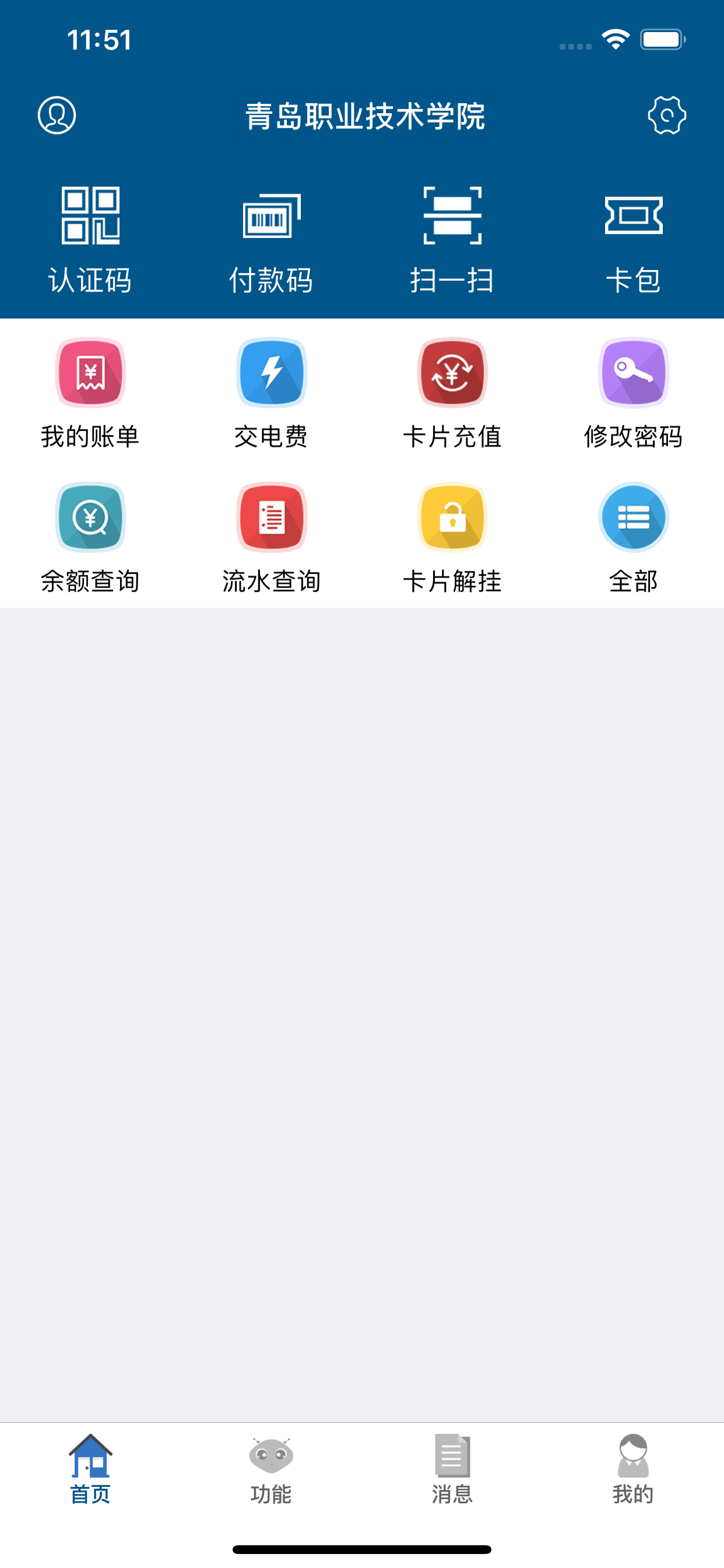Show 全部 all functions
The image size is (724, 1568).
click(x=633, y=538)
